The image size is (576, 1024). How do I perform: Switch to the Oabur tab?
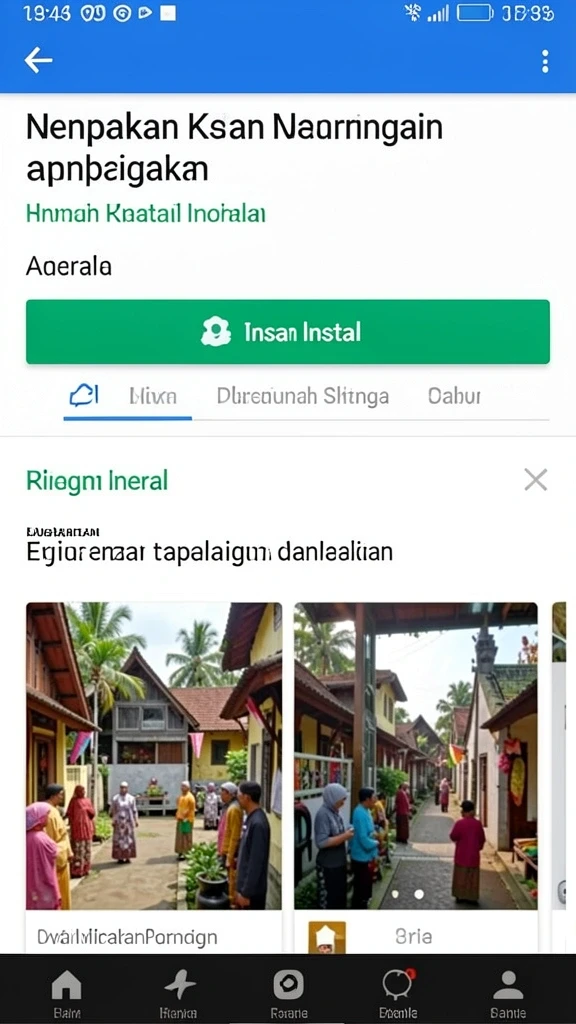pos(455,396)
